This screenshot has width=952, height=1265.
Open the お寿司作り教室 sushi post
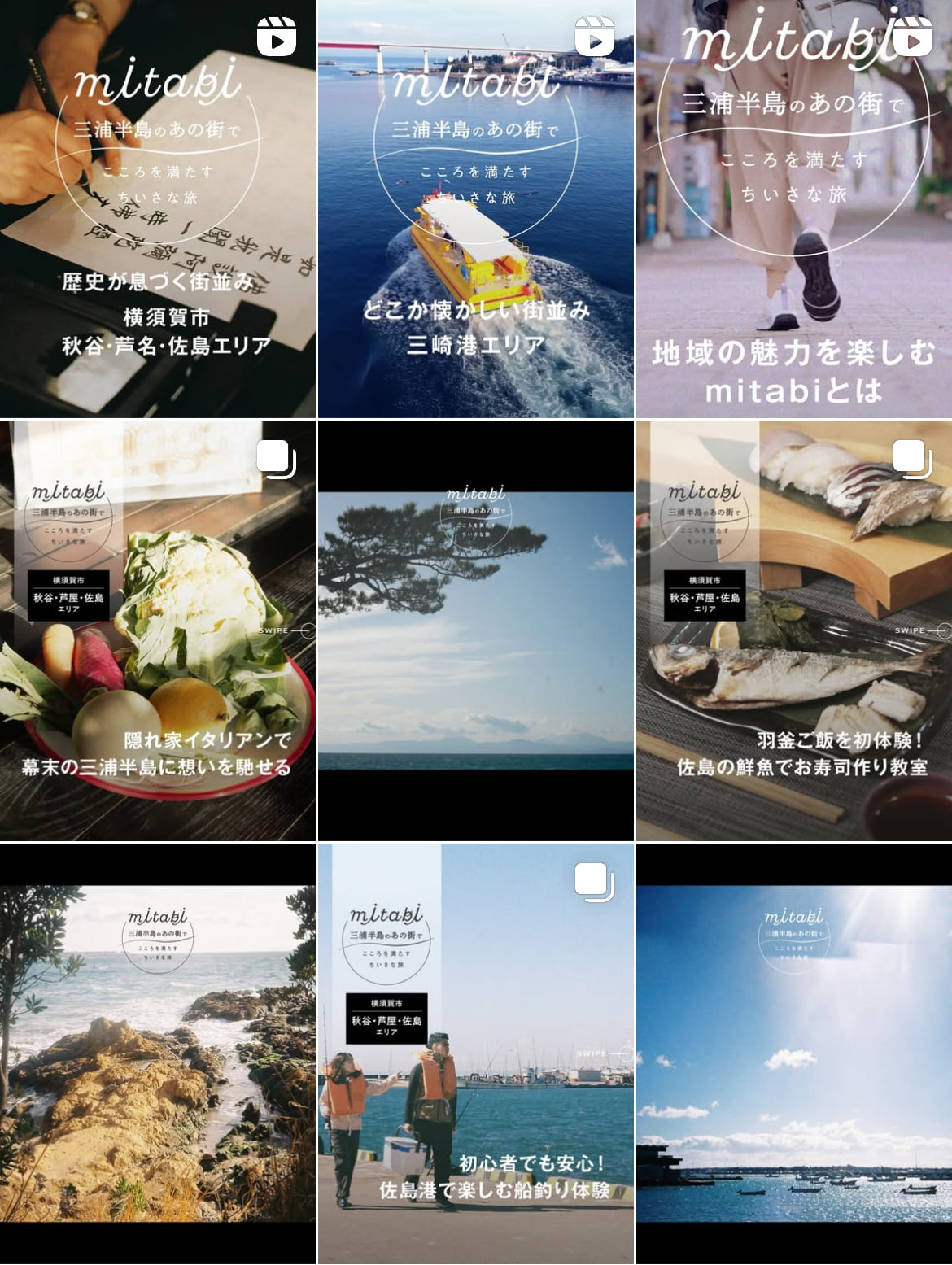[x=794, y=630]
